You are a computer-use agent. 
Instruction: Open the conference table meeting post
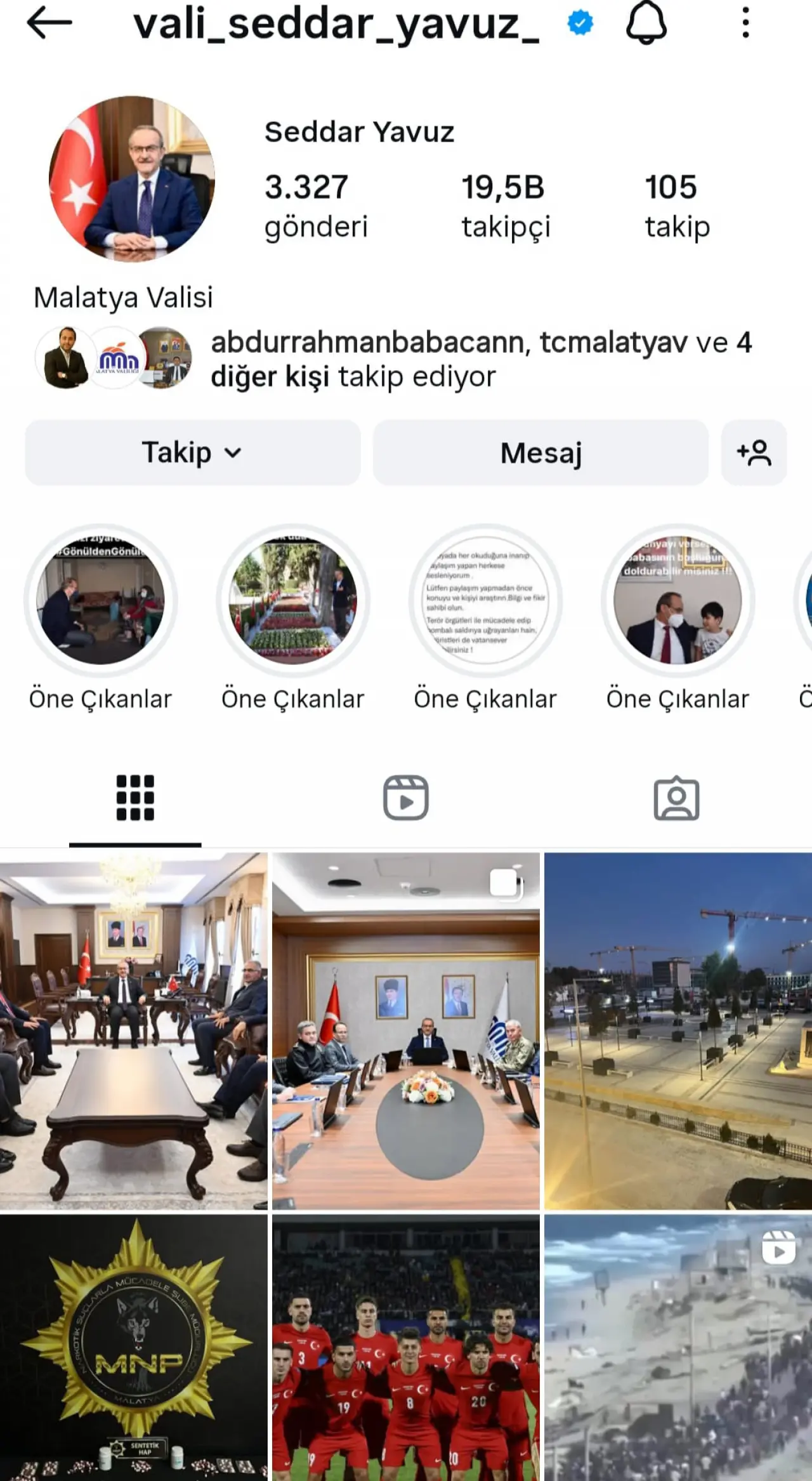(406, 1030)
